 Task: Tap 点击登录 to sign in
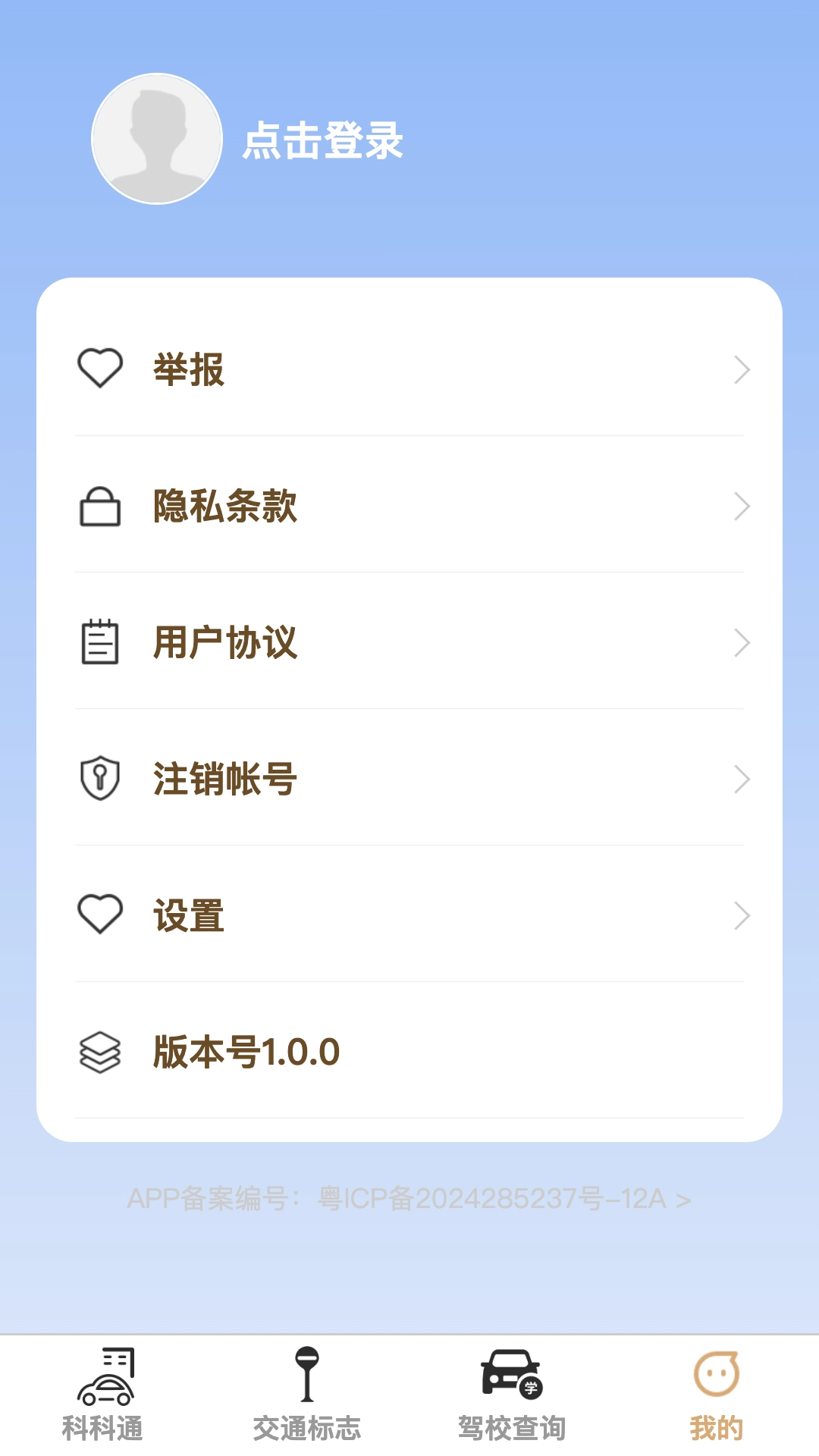pos(322,141)
